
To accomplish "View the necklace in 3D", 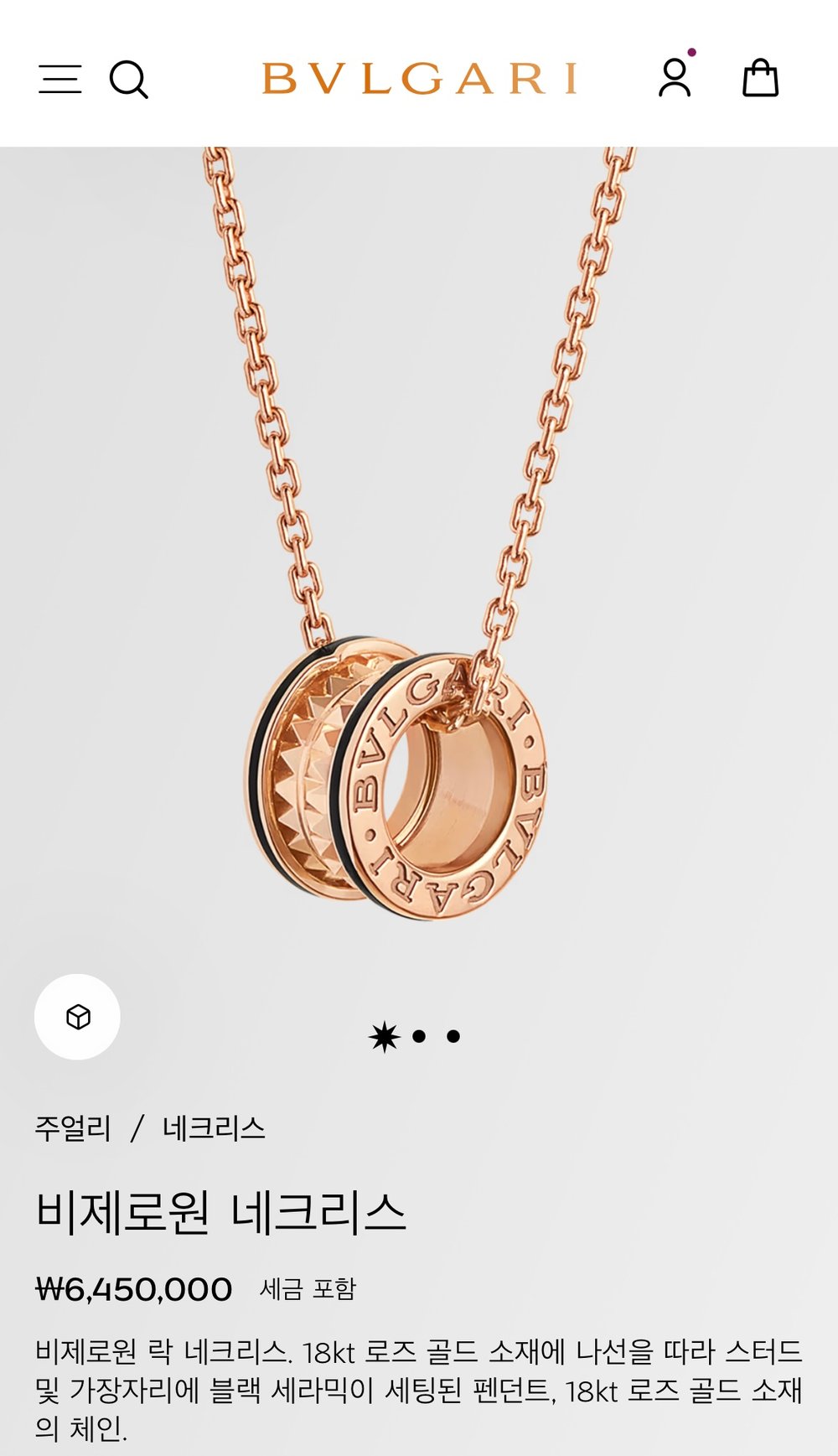I will pyautogui.click(x=77, y=1017).
